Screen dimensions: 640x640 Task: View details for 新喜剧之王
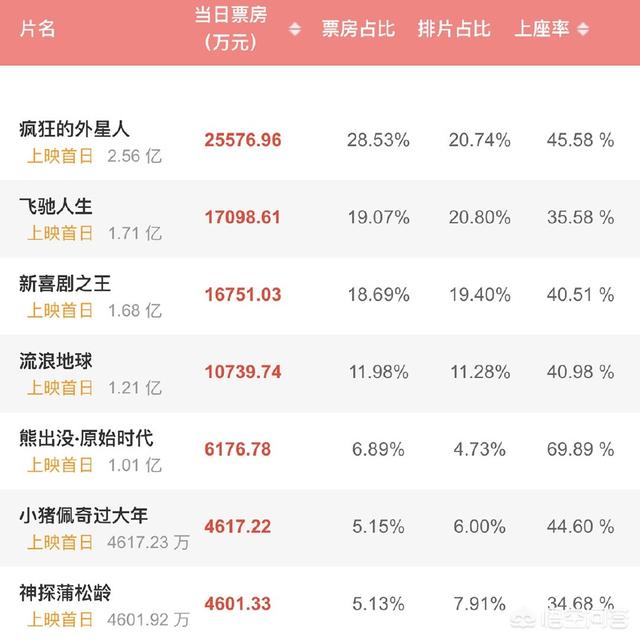point(66,284)
